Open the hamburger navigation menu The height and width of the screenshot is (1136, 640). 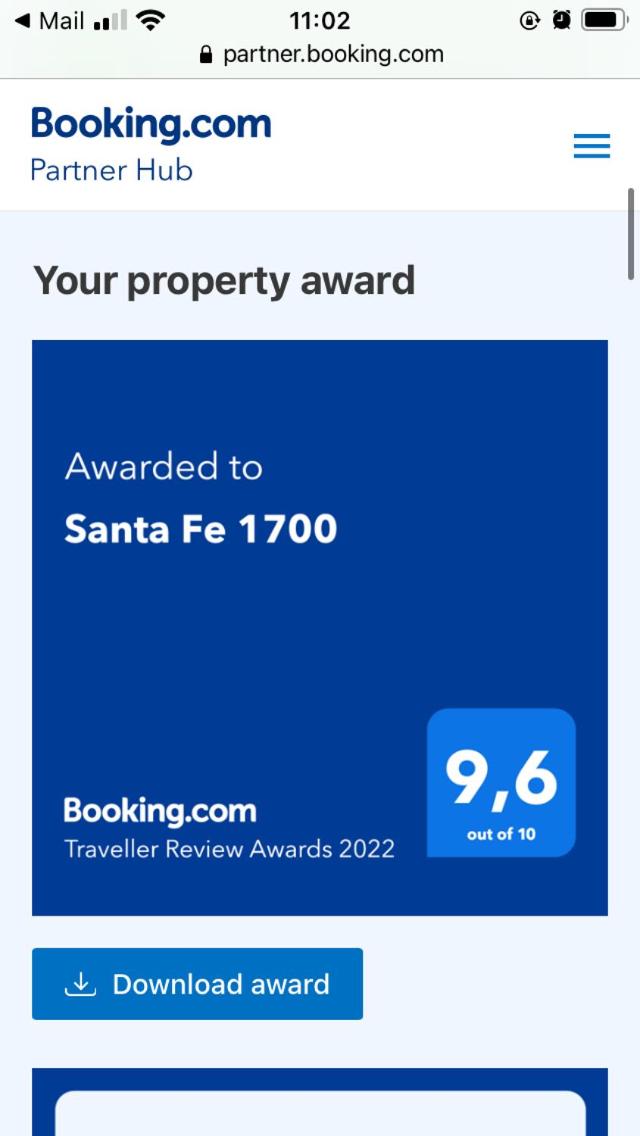click(x=591, y=146)
